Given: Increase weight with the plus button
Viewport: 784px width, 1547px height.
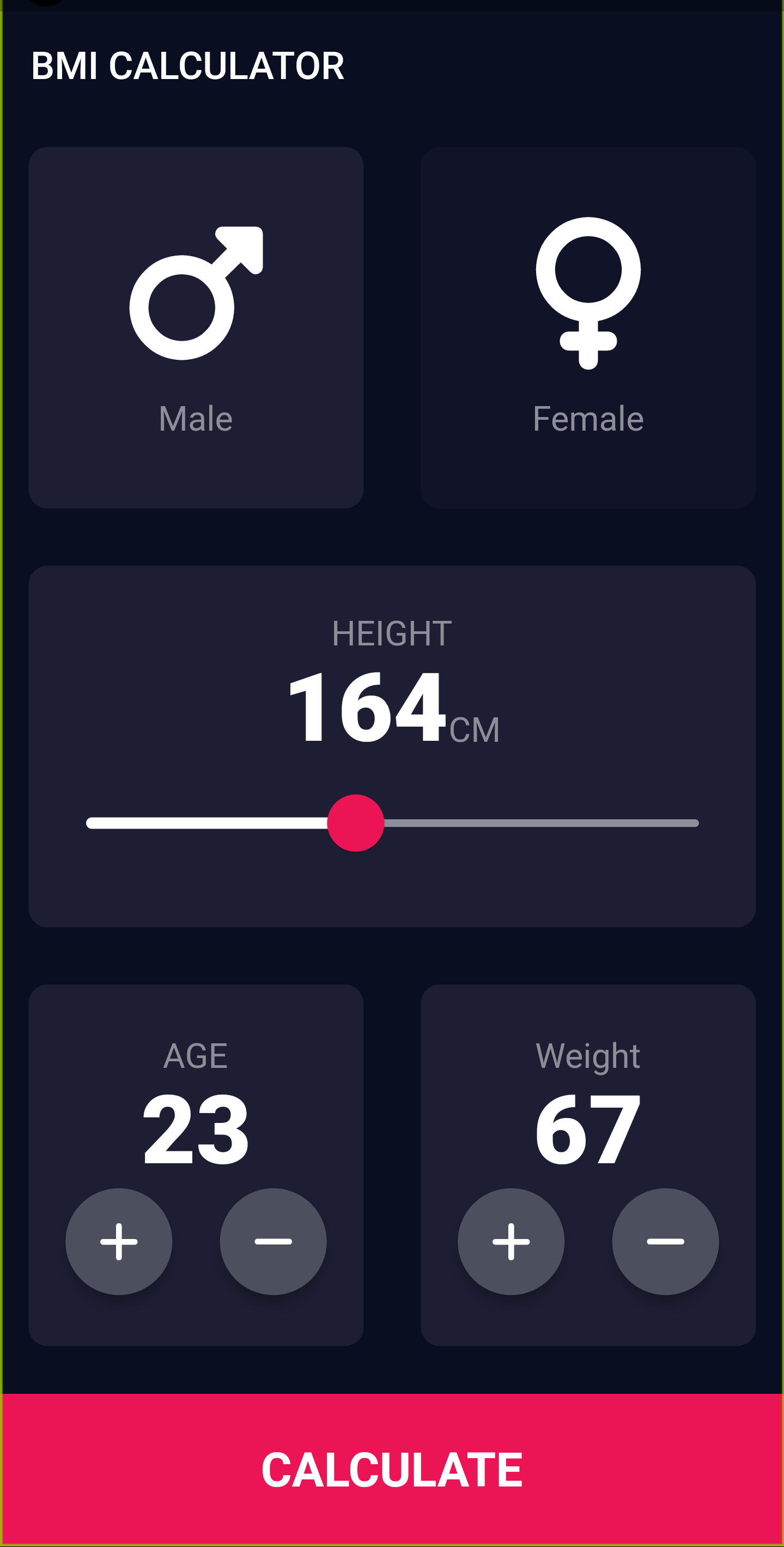Looking at the screenshot, I should click(511, 1241).
